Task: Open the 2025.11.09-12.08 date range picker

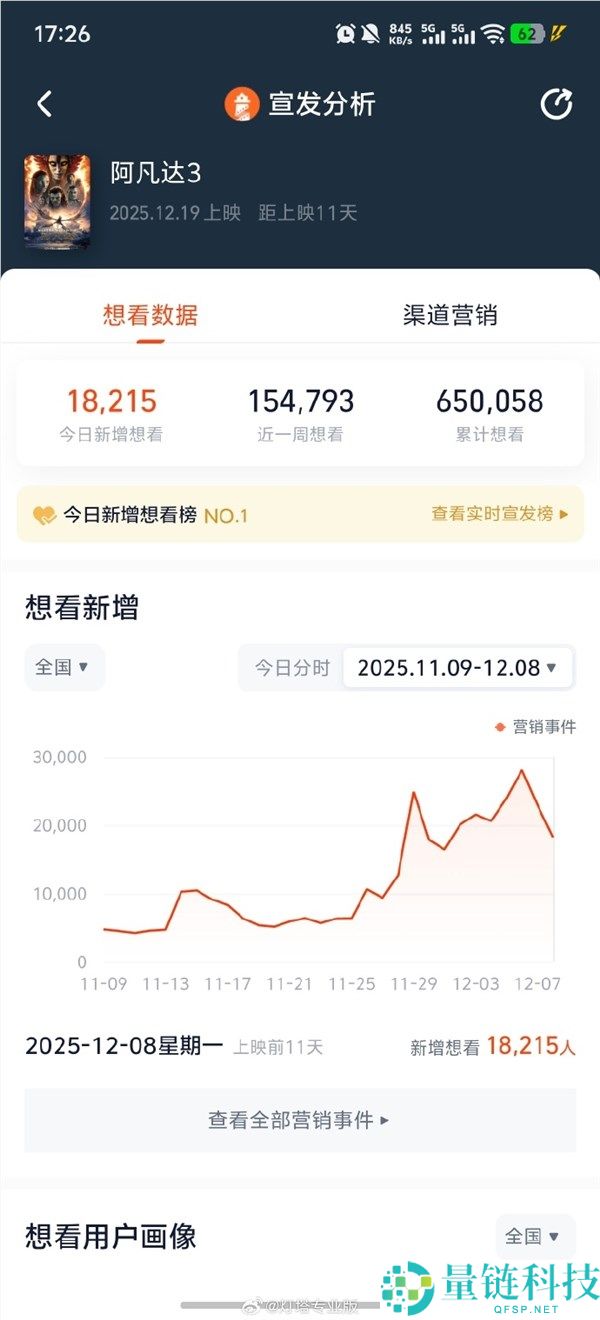Action: pos(457,668)
